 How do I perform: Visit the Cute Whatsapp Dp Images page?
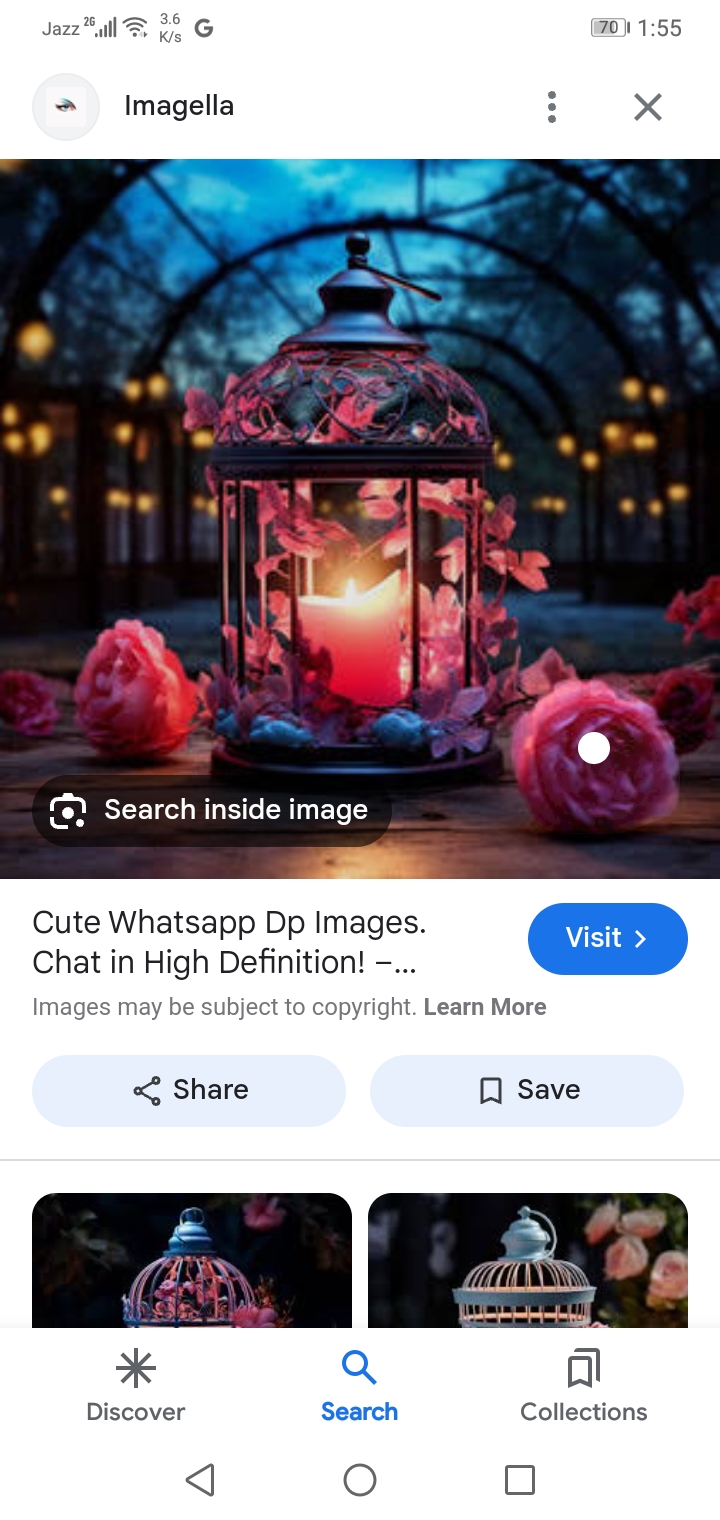pyautogui.click(x=607, y=938)
